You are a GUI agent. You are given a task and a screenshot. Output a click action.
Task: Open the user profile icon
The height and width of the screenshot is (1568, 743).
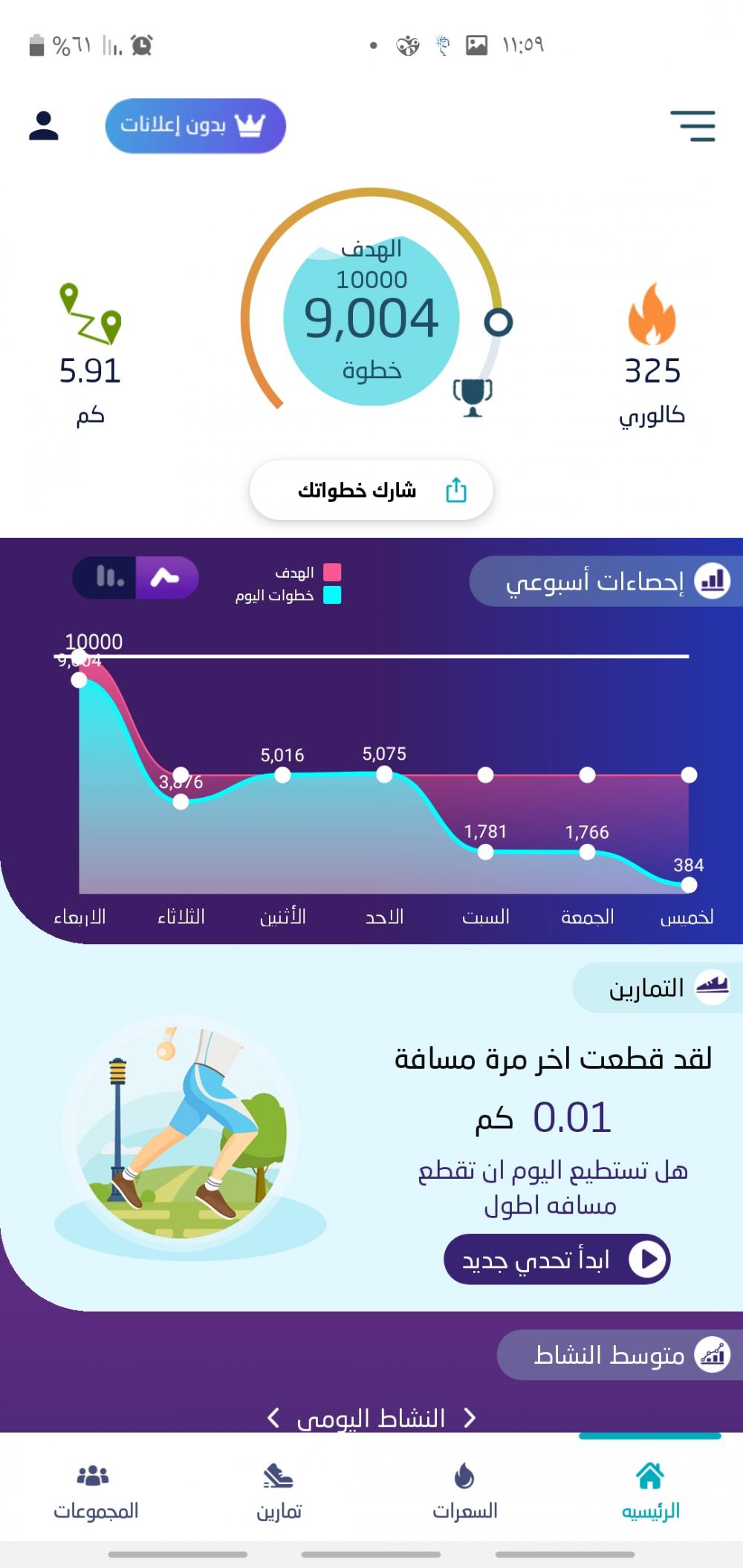[44, 126]
